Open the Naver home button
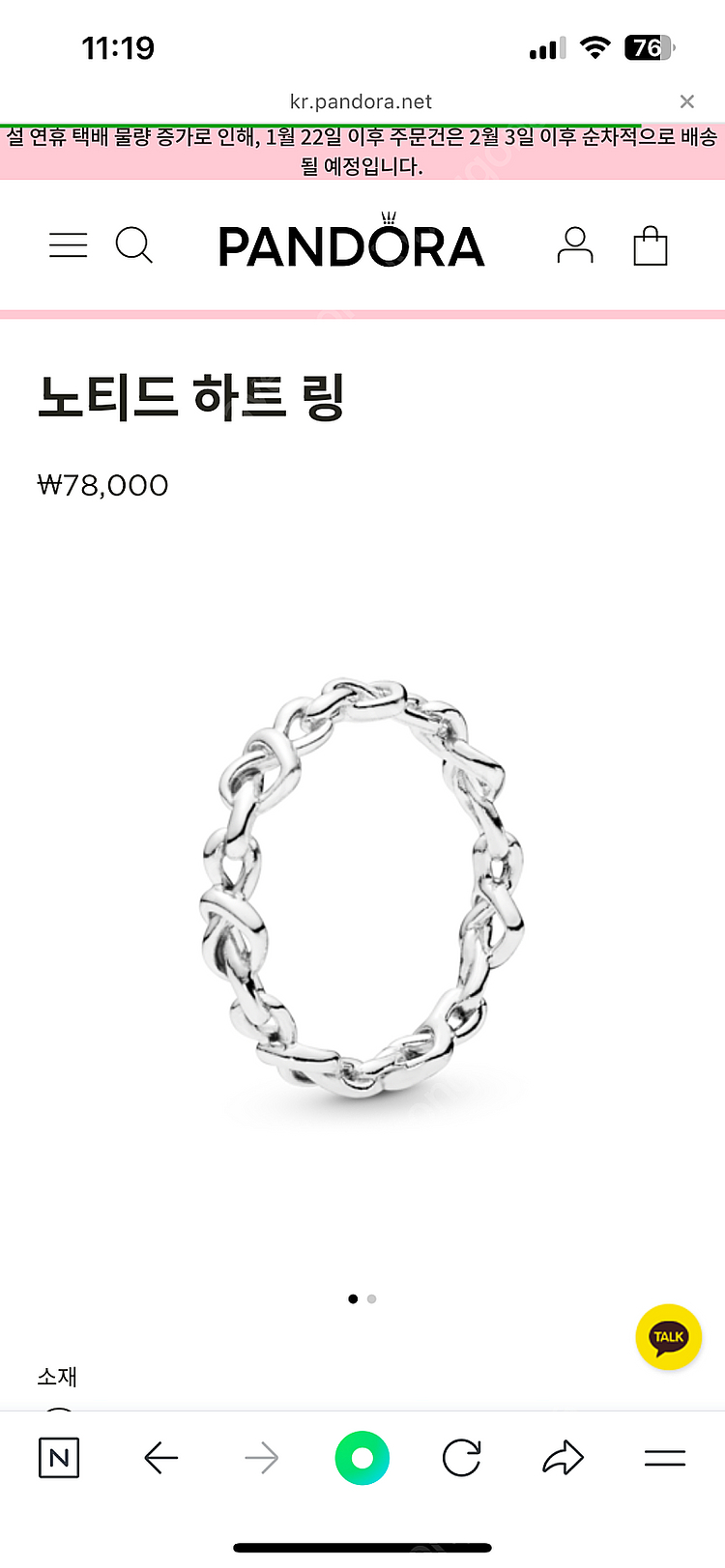The width and height of the screenshot is (725, 1568). 59,1458
